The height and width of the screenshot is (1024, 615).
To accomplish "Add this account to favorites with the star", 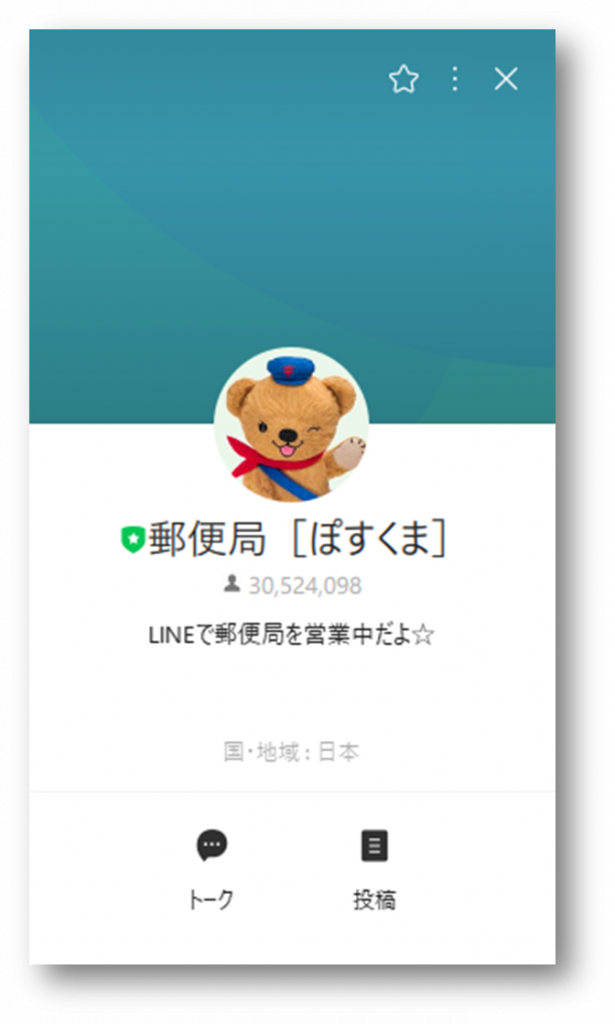I will click(403, 80).
